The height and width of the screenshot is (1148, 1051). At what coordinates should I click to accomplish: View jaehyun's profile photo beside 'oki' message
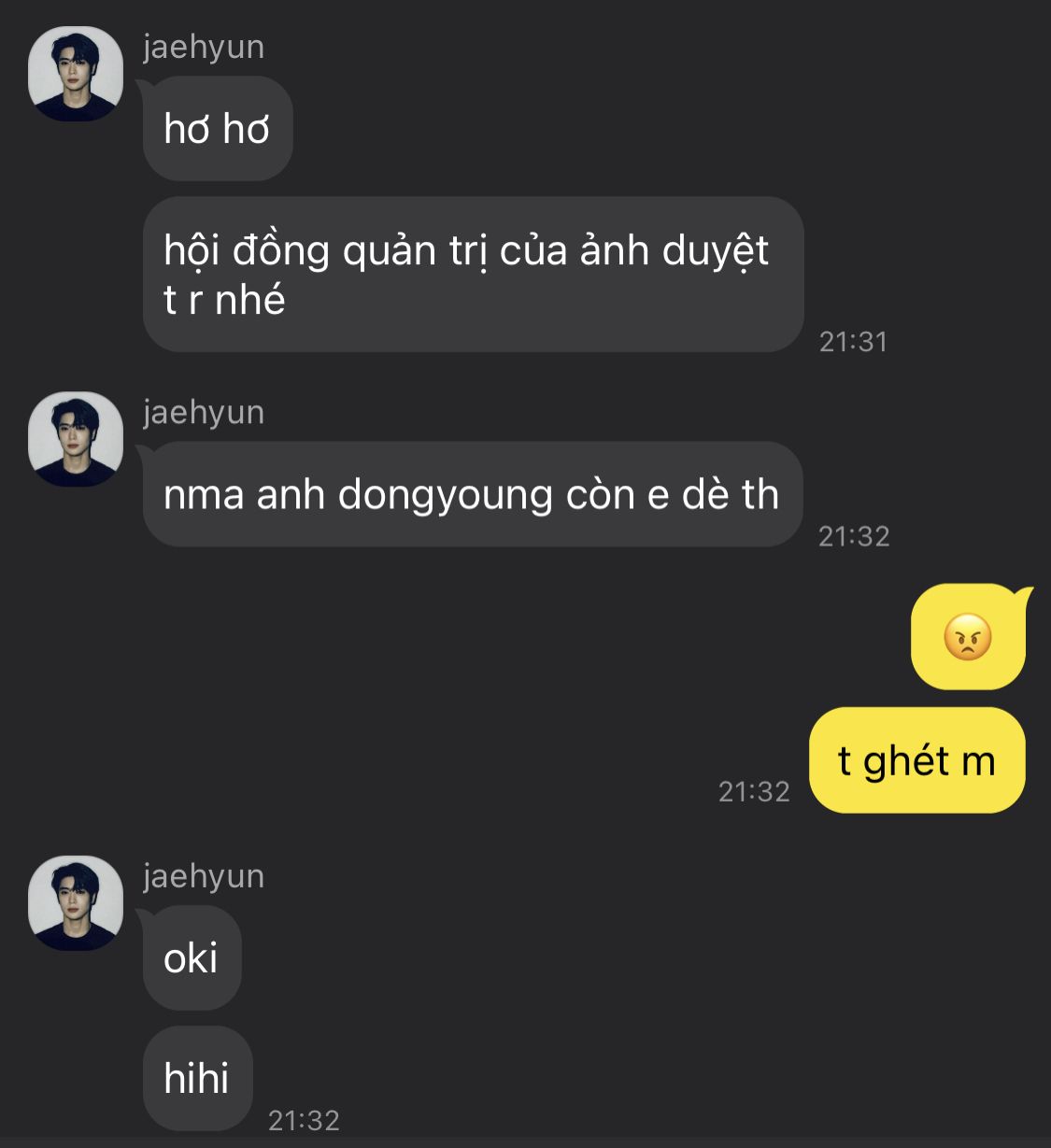click(x=76, y=903)
